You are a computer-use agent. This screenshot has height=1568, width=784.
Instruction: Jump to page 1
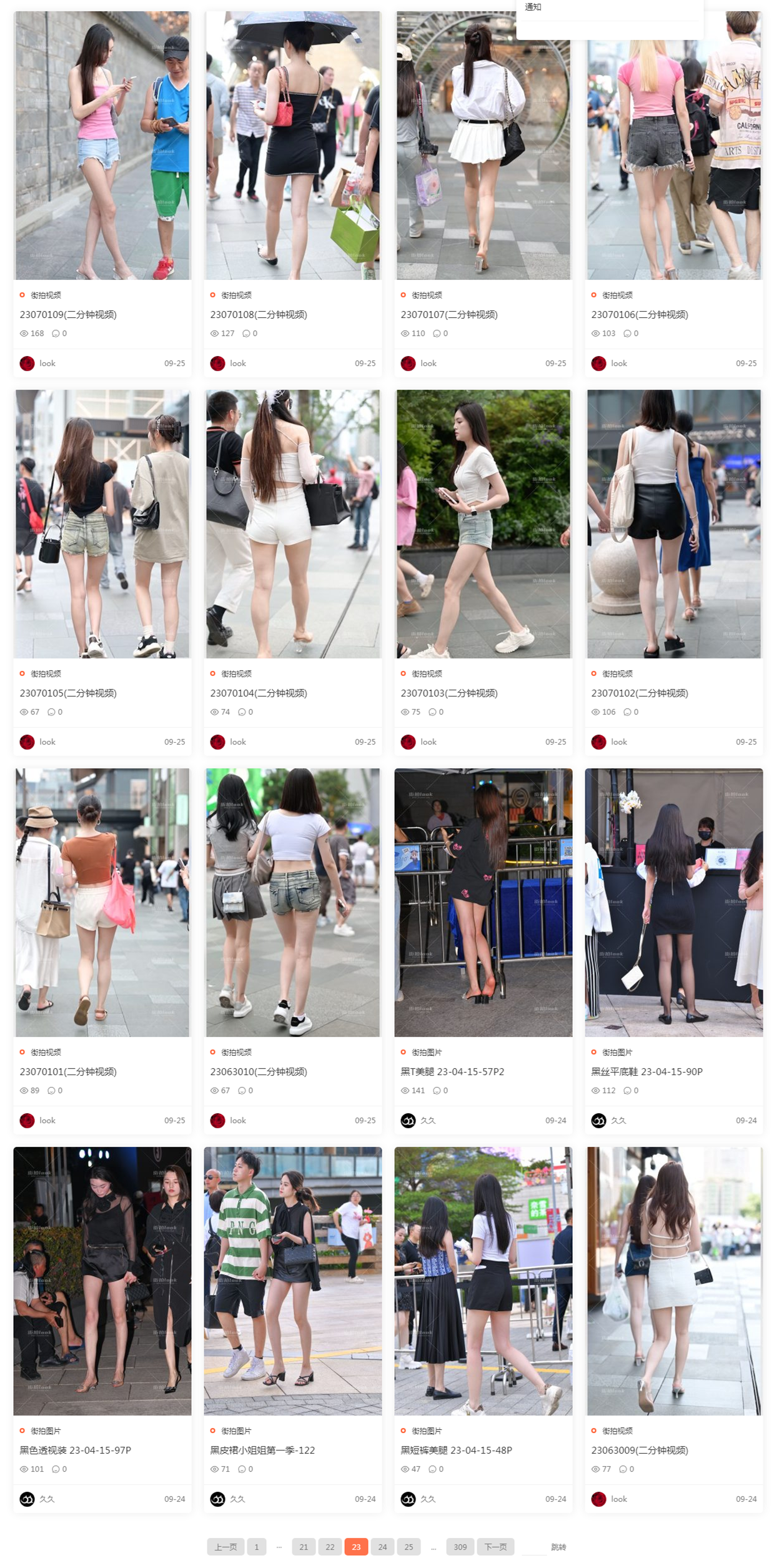click(x=256, y=1547)
